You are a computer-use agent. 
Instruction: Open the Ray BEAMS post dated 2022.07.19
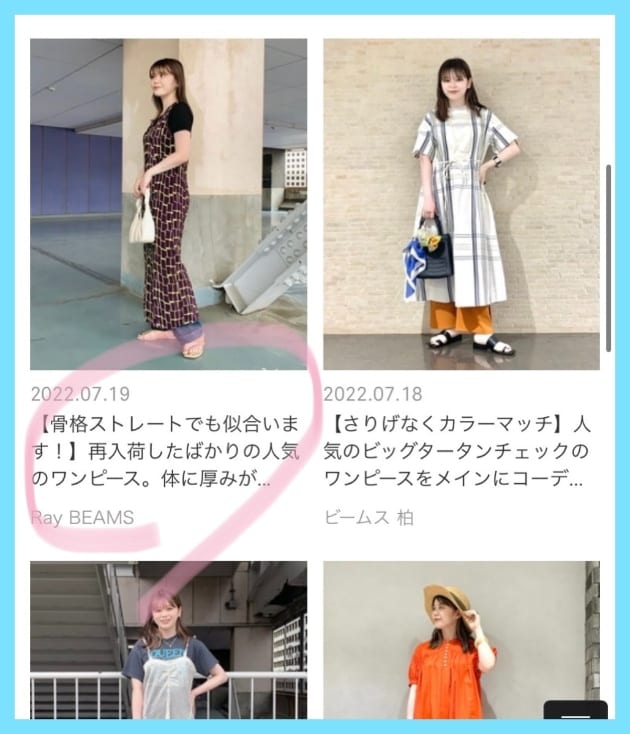168,205
